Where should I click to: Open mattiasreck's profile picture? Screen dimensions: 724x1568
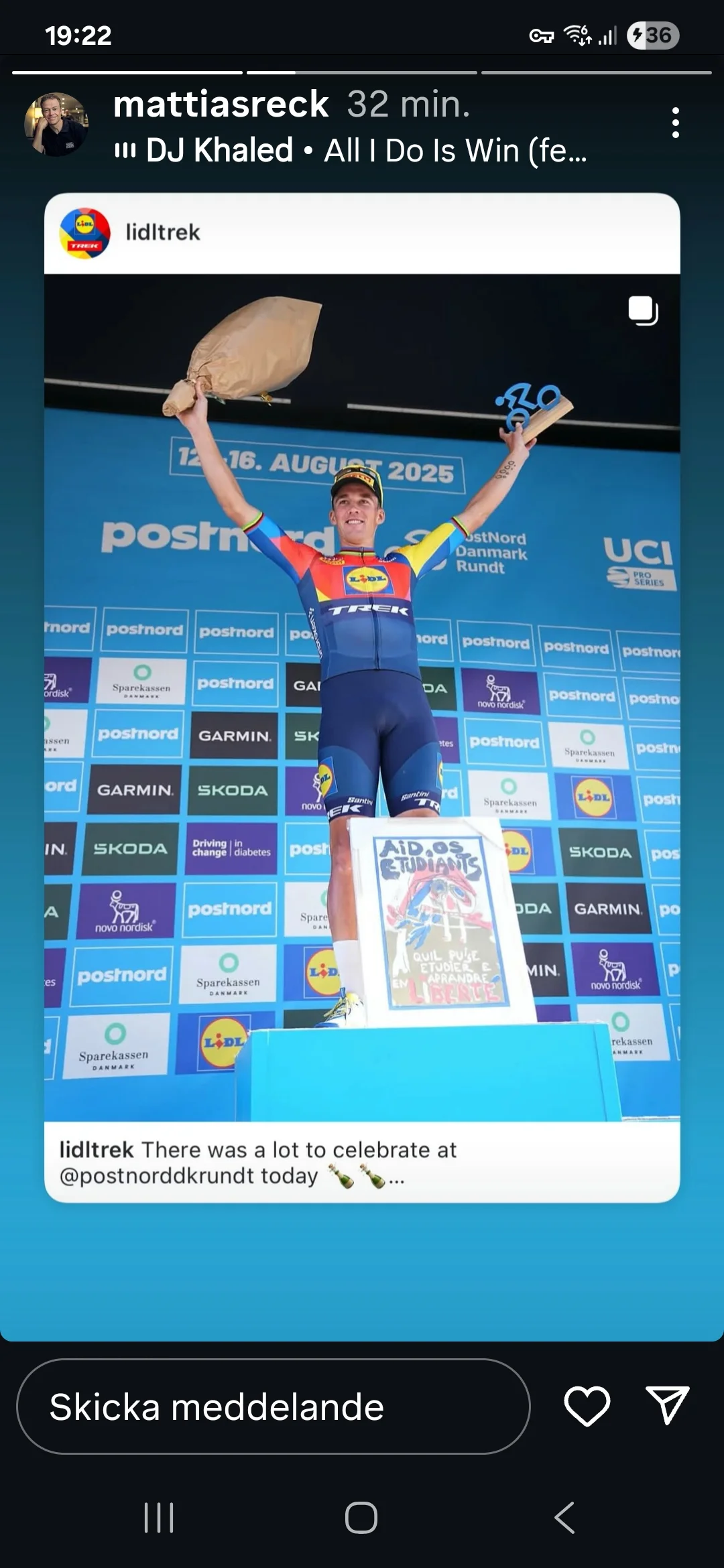[x=56, y=124]
